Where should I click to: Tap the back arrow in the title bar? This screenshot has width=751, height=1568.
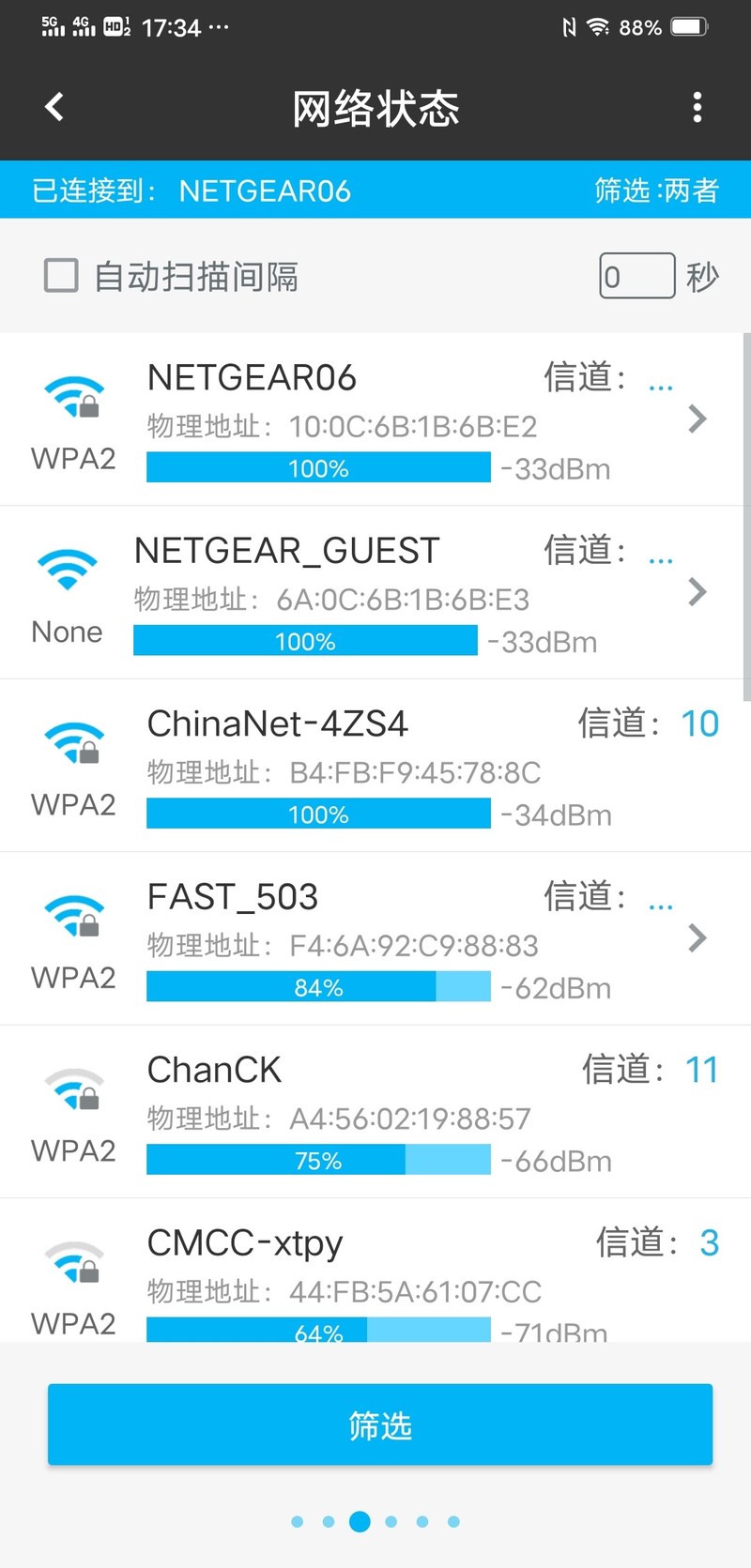click(x=54, y=107)
